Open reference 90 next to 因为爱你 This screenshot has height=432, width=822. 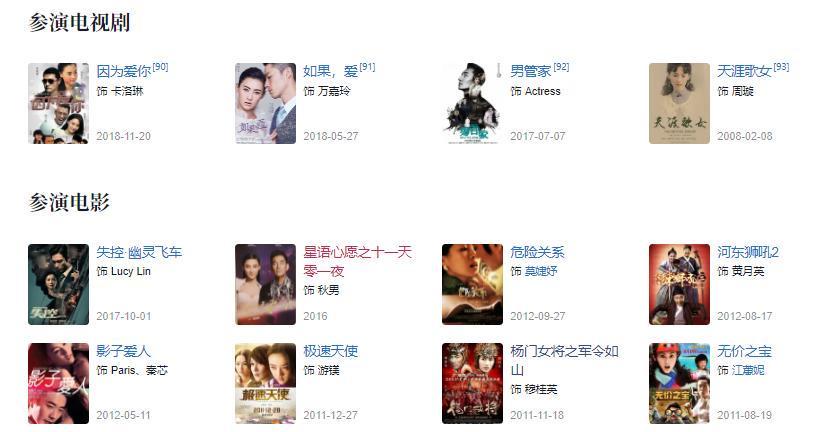(x=160, y=67)
